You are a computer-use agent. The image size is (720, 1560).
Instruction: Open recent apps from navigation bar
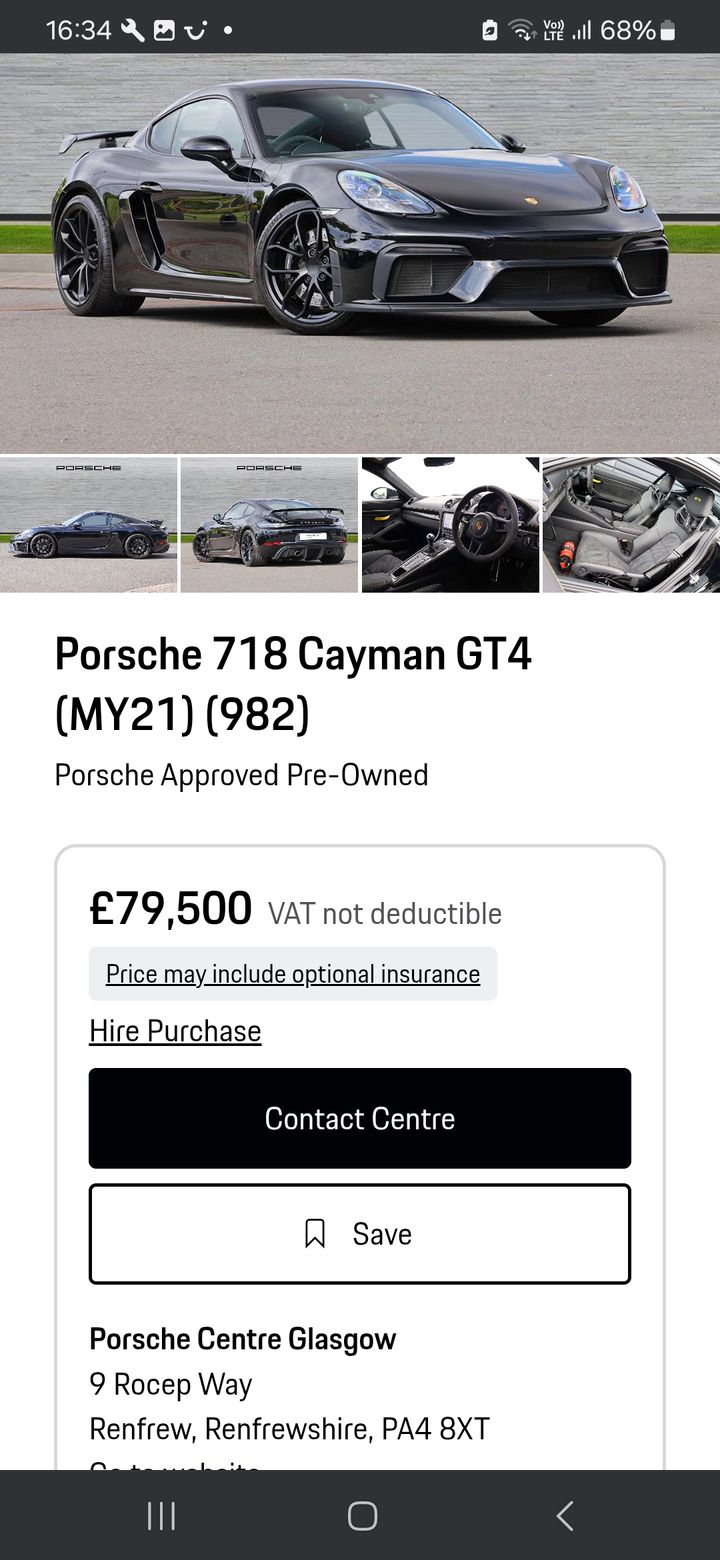point(161,1516)
